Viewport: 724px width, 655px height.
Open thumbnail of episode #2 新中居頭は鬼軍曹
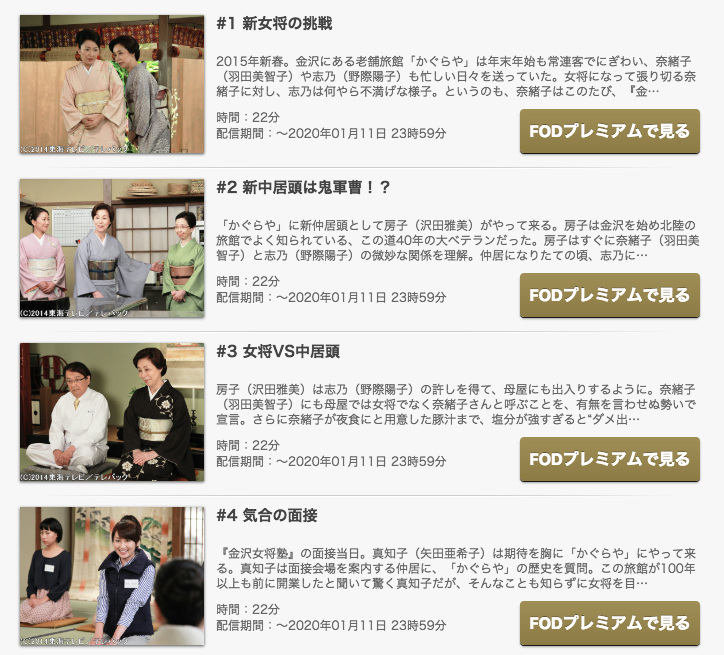(111, 249)
